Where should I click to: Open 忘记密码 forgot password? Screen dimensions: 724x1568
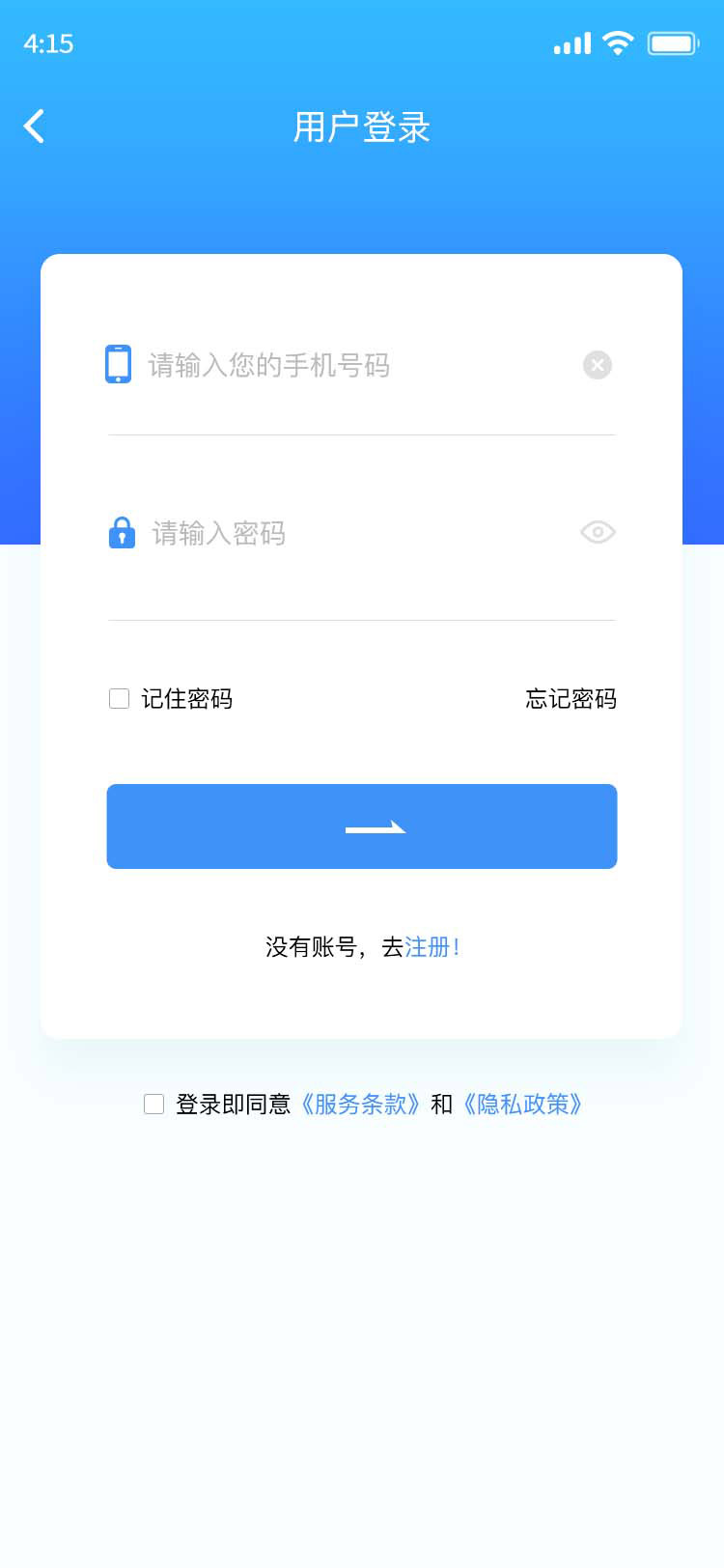tap(571, 698)
